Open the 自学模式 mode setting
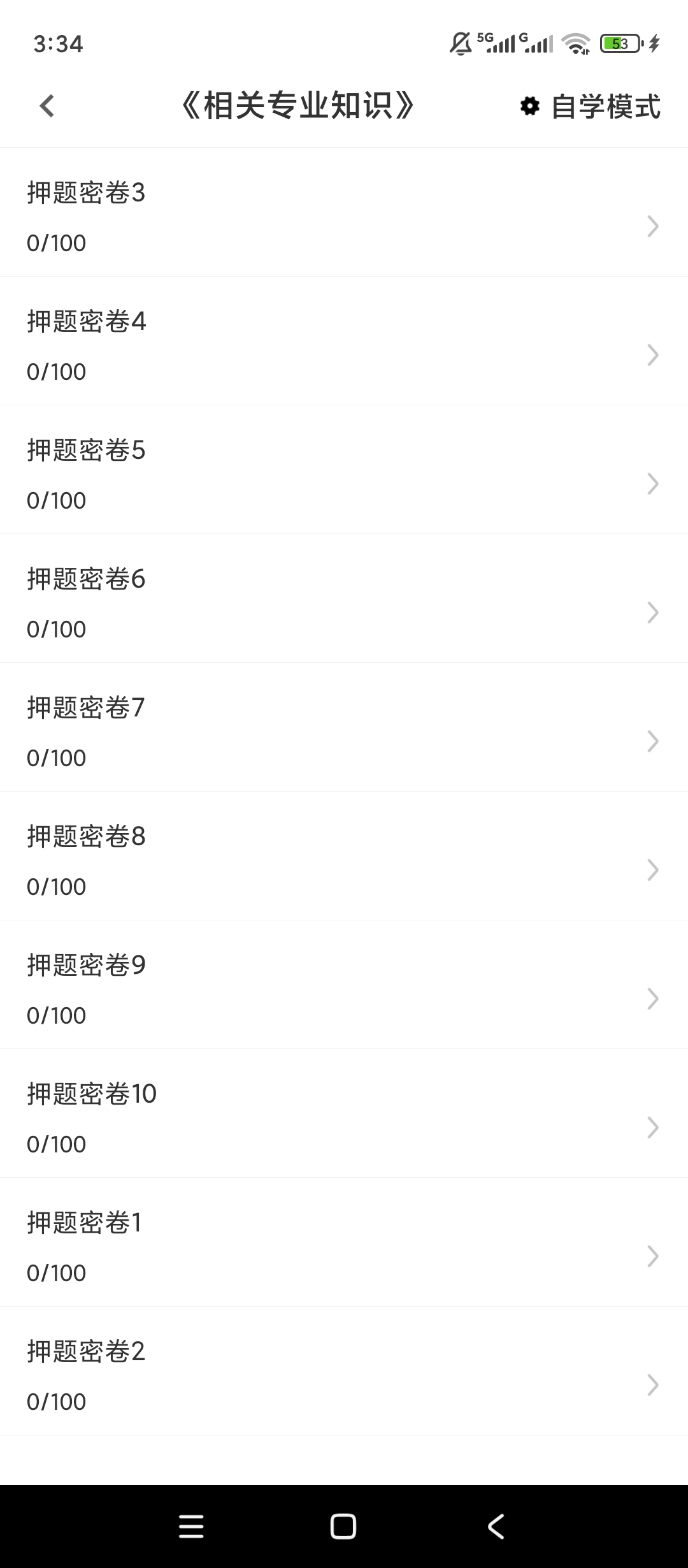This screenshot has width=688, height=1568. click(591, 106)
